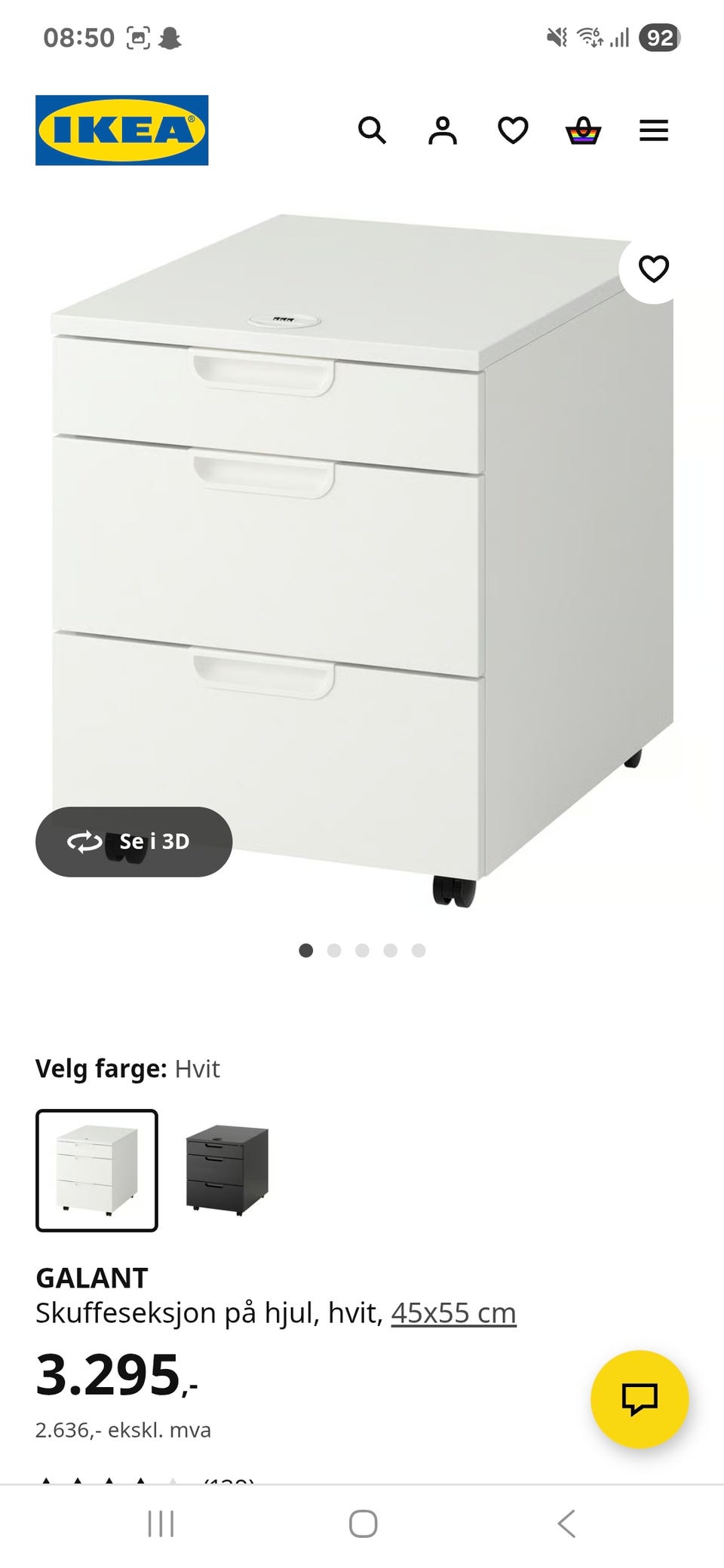This screenshot has width=724, height=1568.
Task: Open the shopping basket
Action: pyautogui.click(x=584, y=130)
